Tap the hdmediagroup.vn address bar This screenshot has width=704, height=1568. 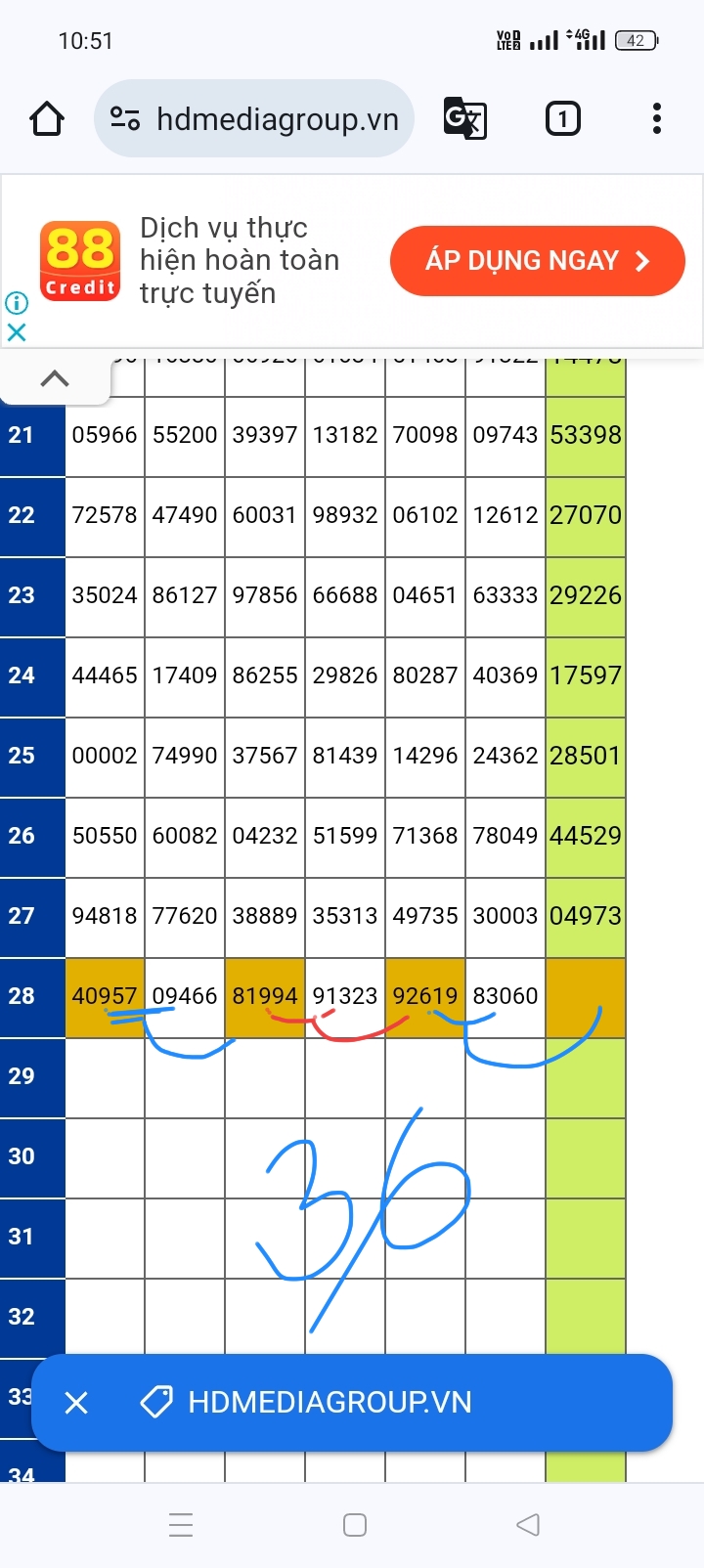click(x=254, y=119)
